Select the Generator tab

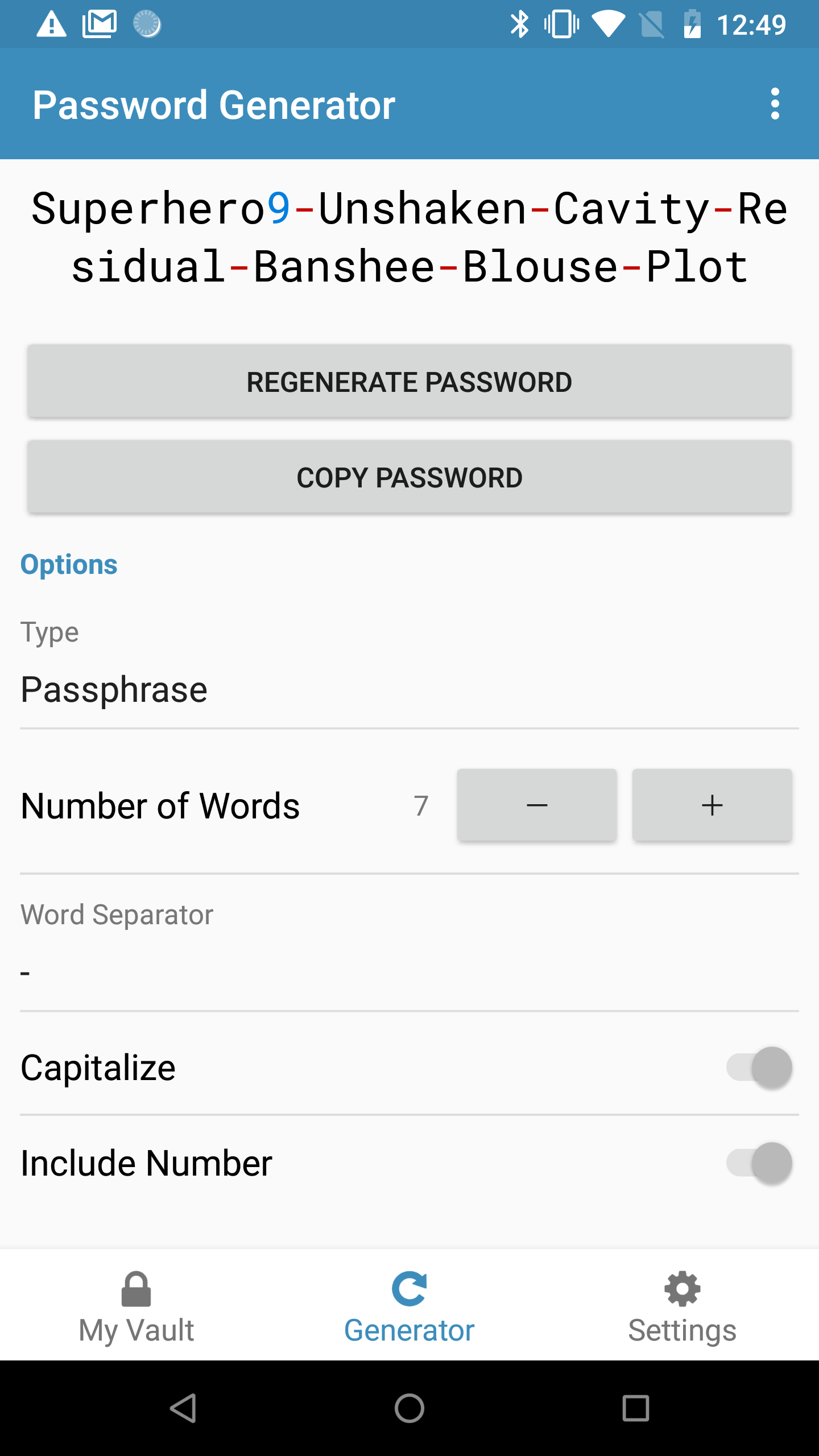pos(409,1307)
